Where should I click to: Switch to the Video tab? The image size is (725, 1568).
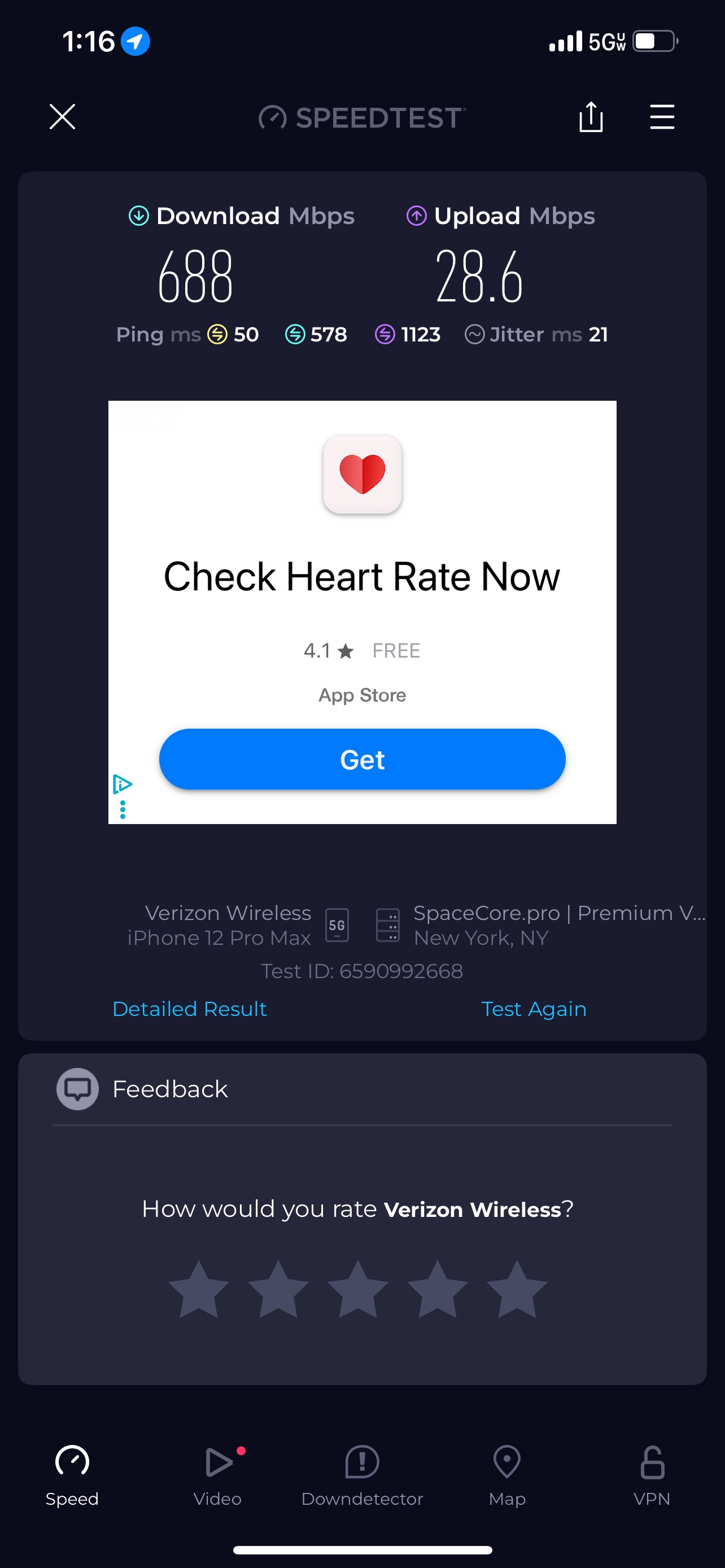pyautogui.click(x=217, y=1475)
